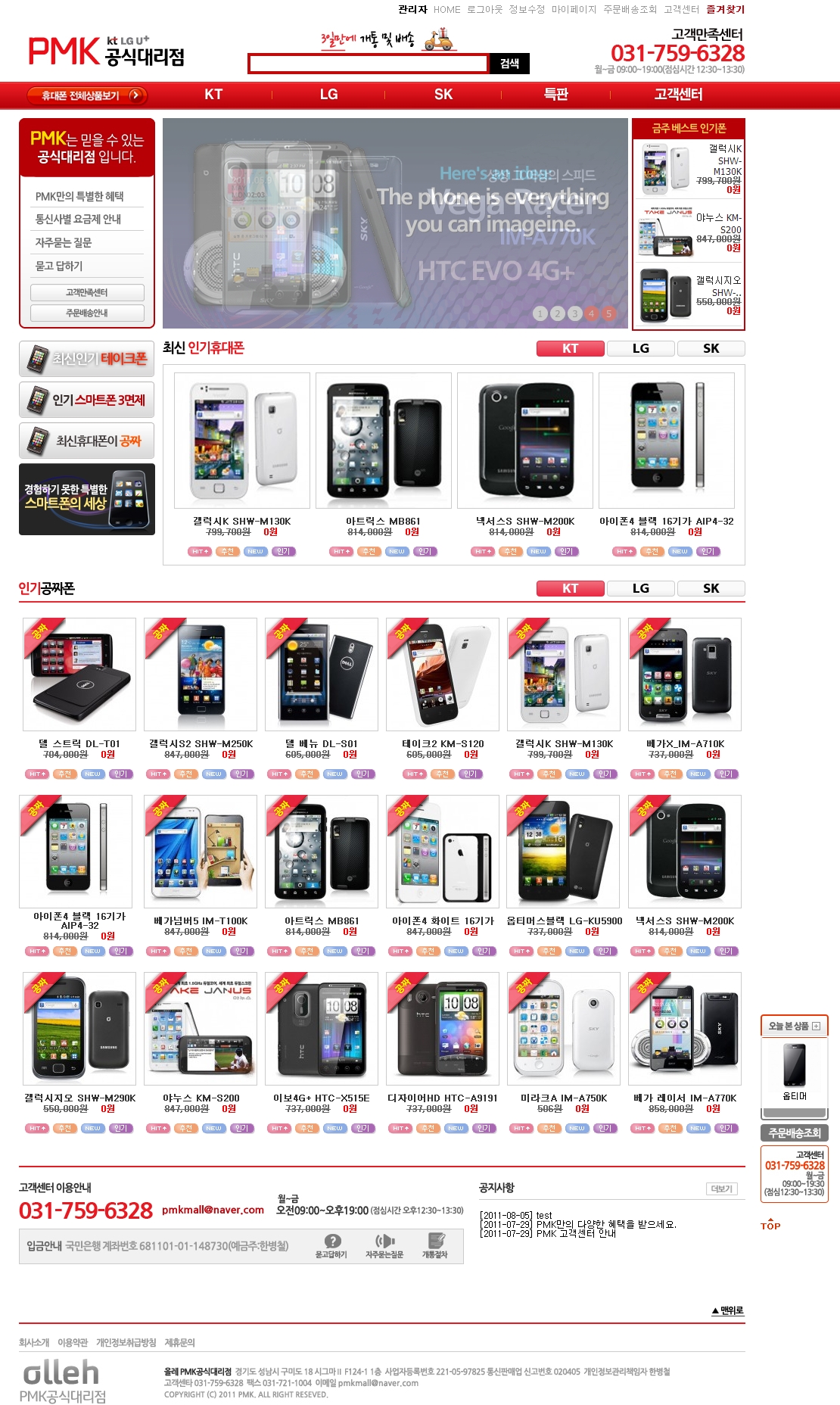Image resolution: width=840 pixels, height=1405 pixels.
Task: Select banner page indicator 3
Action: 574,313
